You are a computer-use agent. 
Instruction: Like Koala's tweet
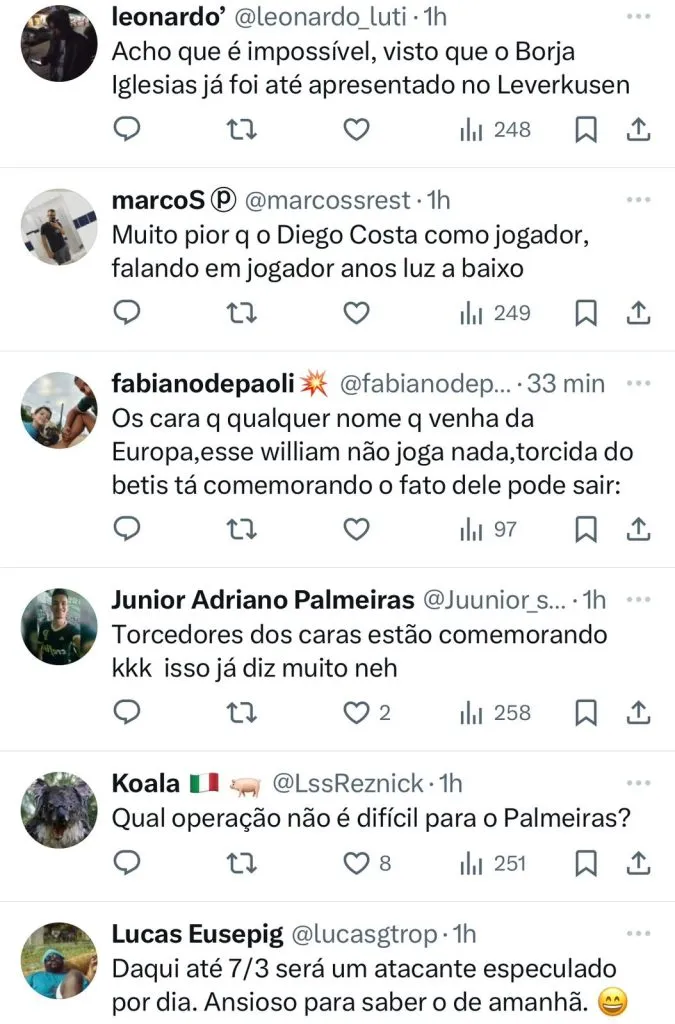click(356, 863)
